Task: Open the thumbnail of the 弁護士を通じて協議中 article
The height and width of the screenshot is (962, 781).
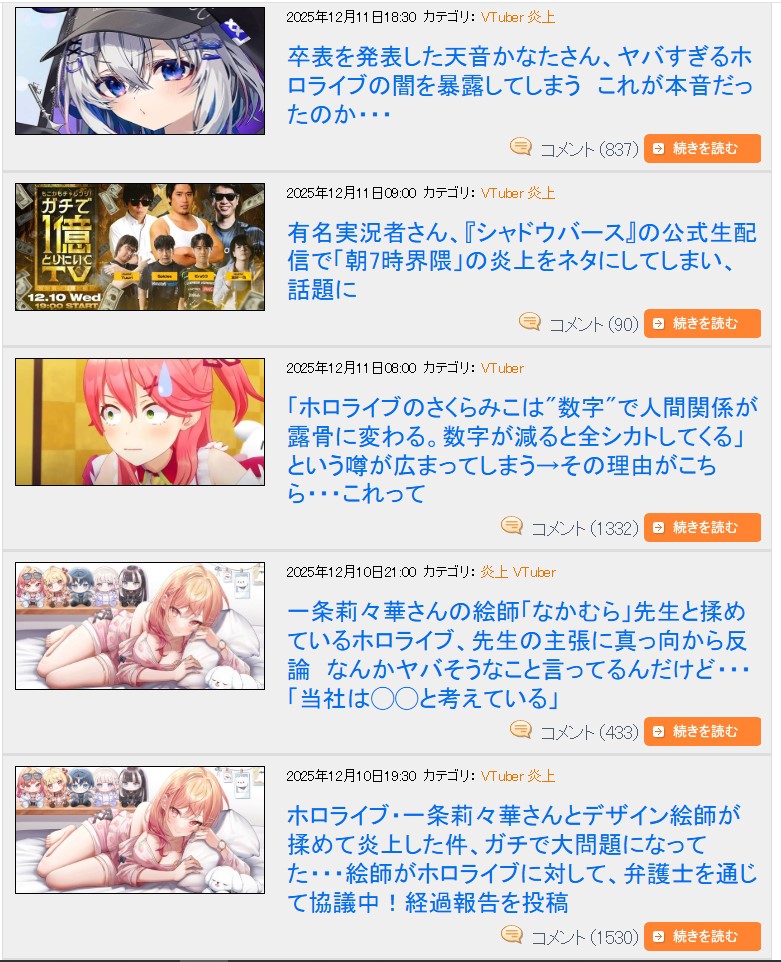Action: point(140,830)
